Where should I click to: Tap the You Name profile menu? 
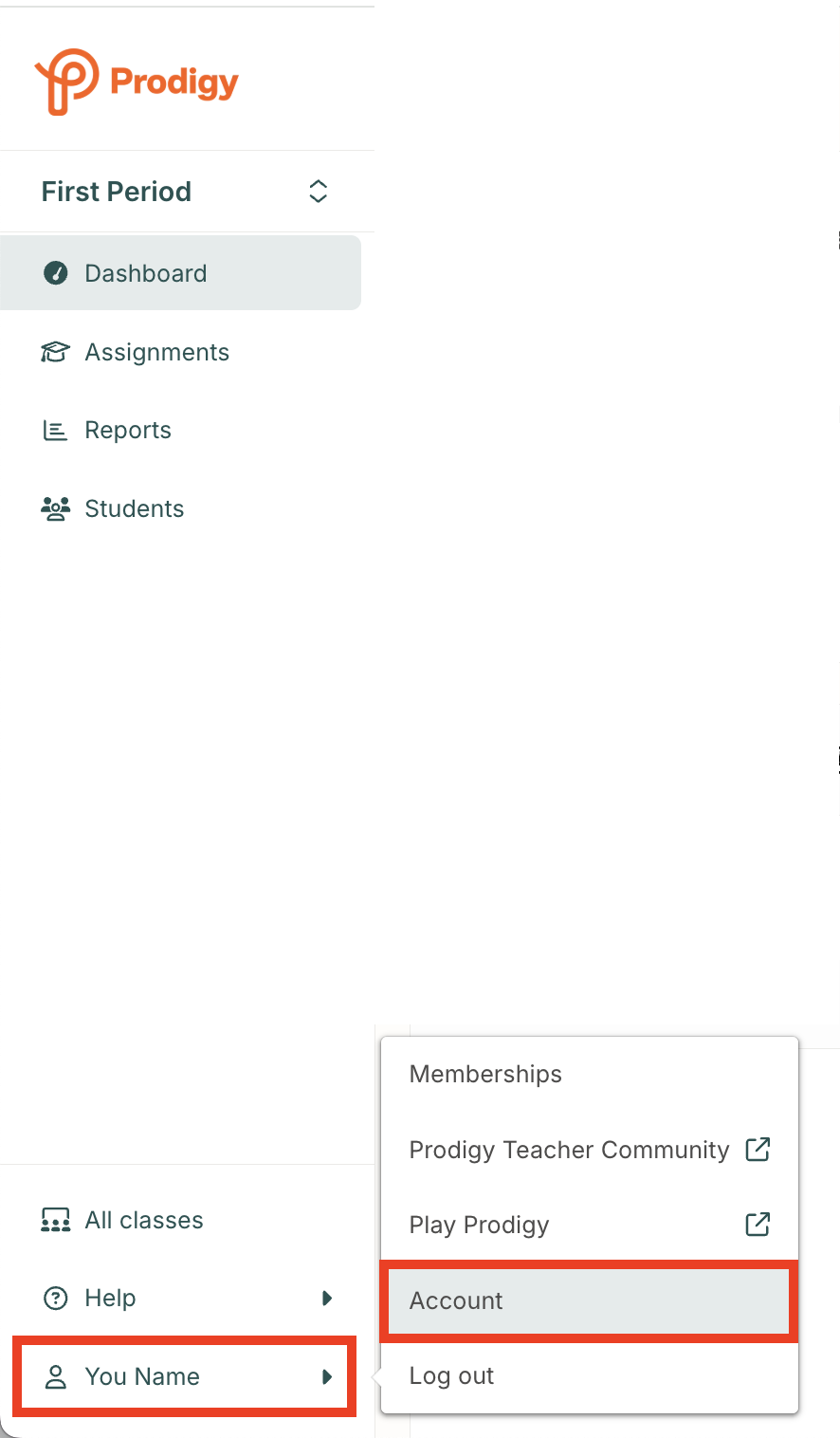coord(185,1376)
